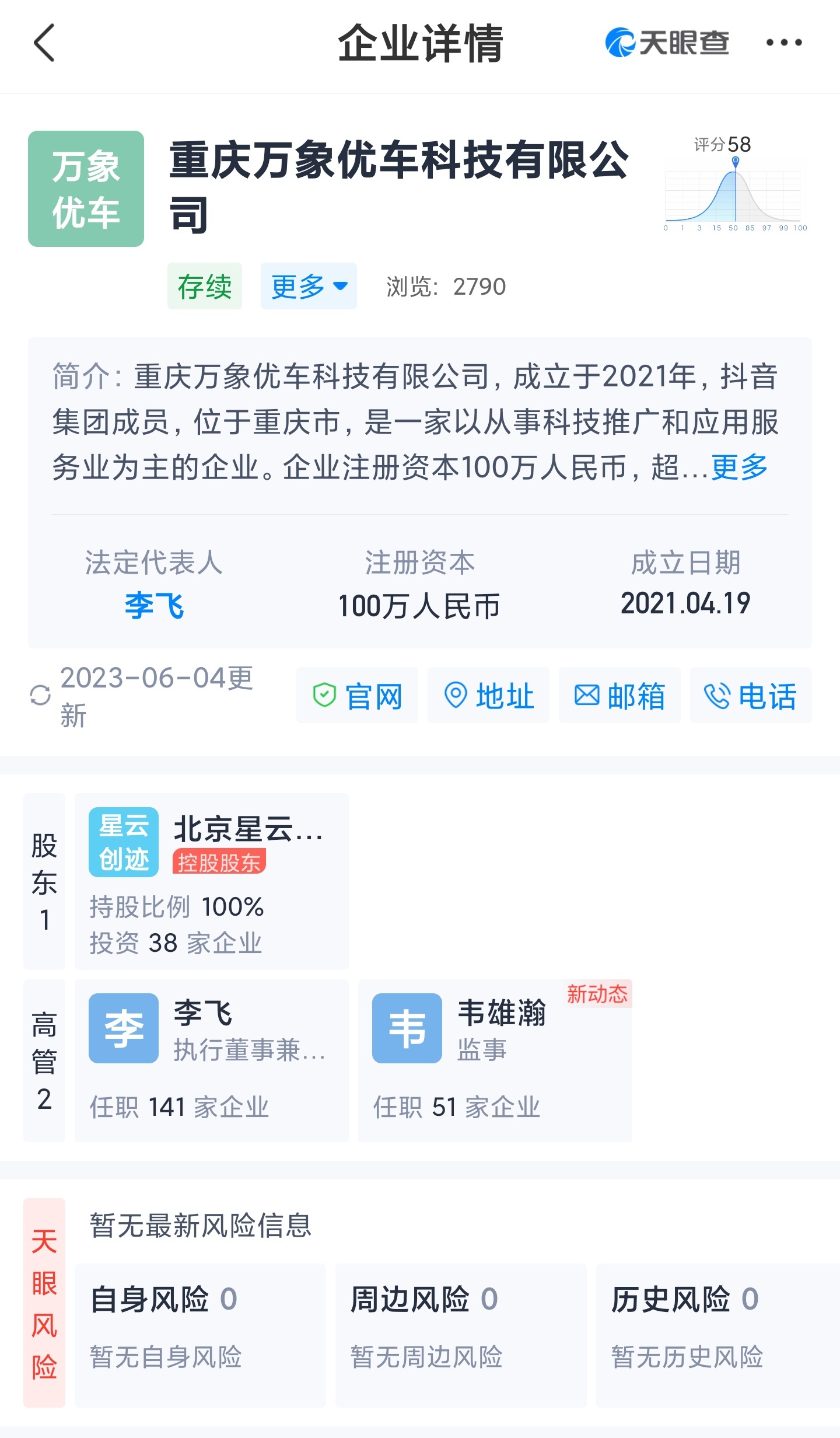840x1438 pixels.
Task: Open supervisor 韦雄瀚's card
Action: tap(495, 1060)
